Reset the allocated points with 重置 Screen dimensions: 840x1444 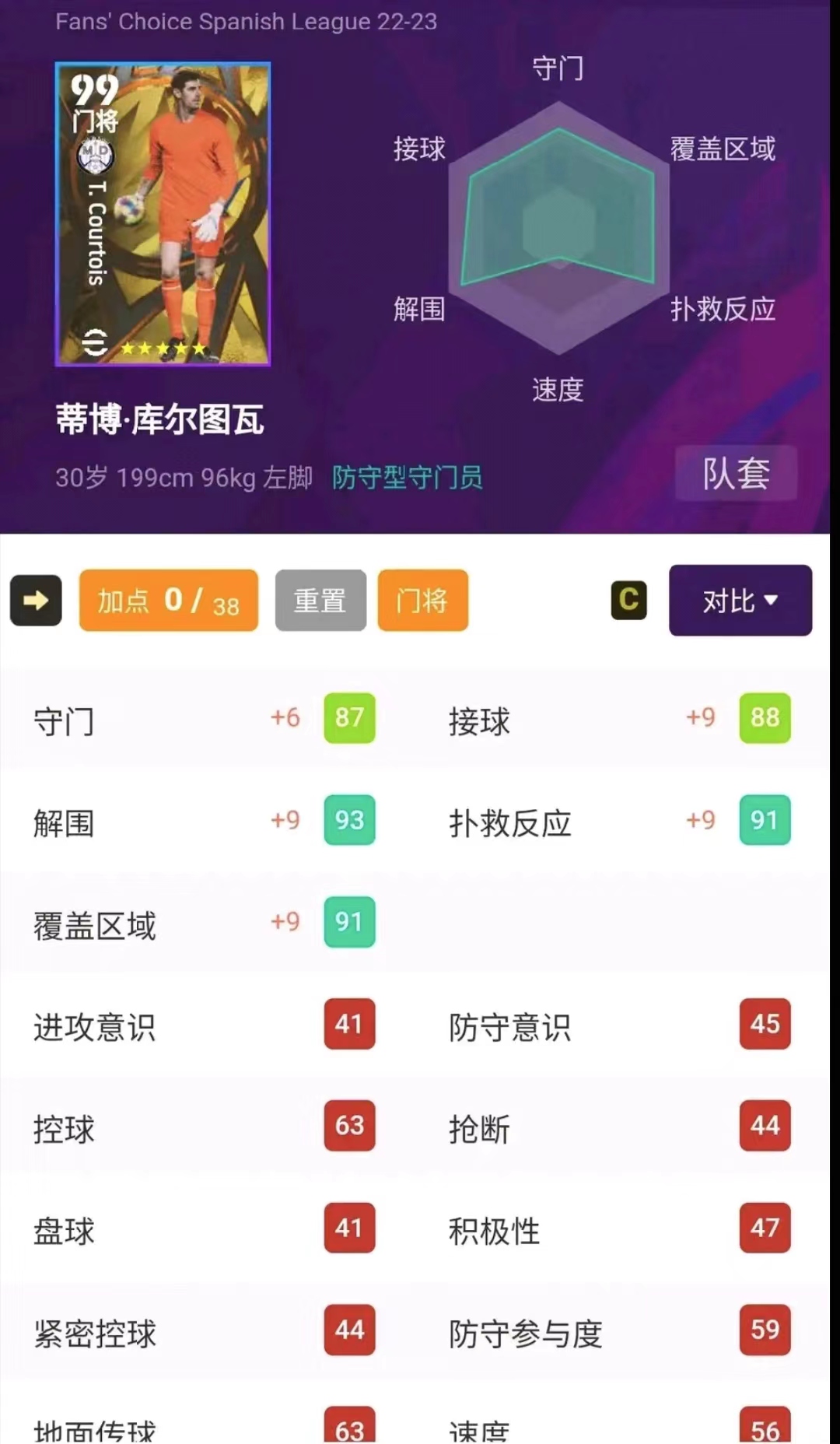(x=320, y=600)
